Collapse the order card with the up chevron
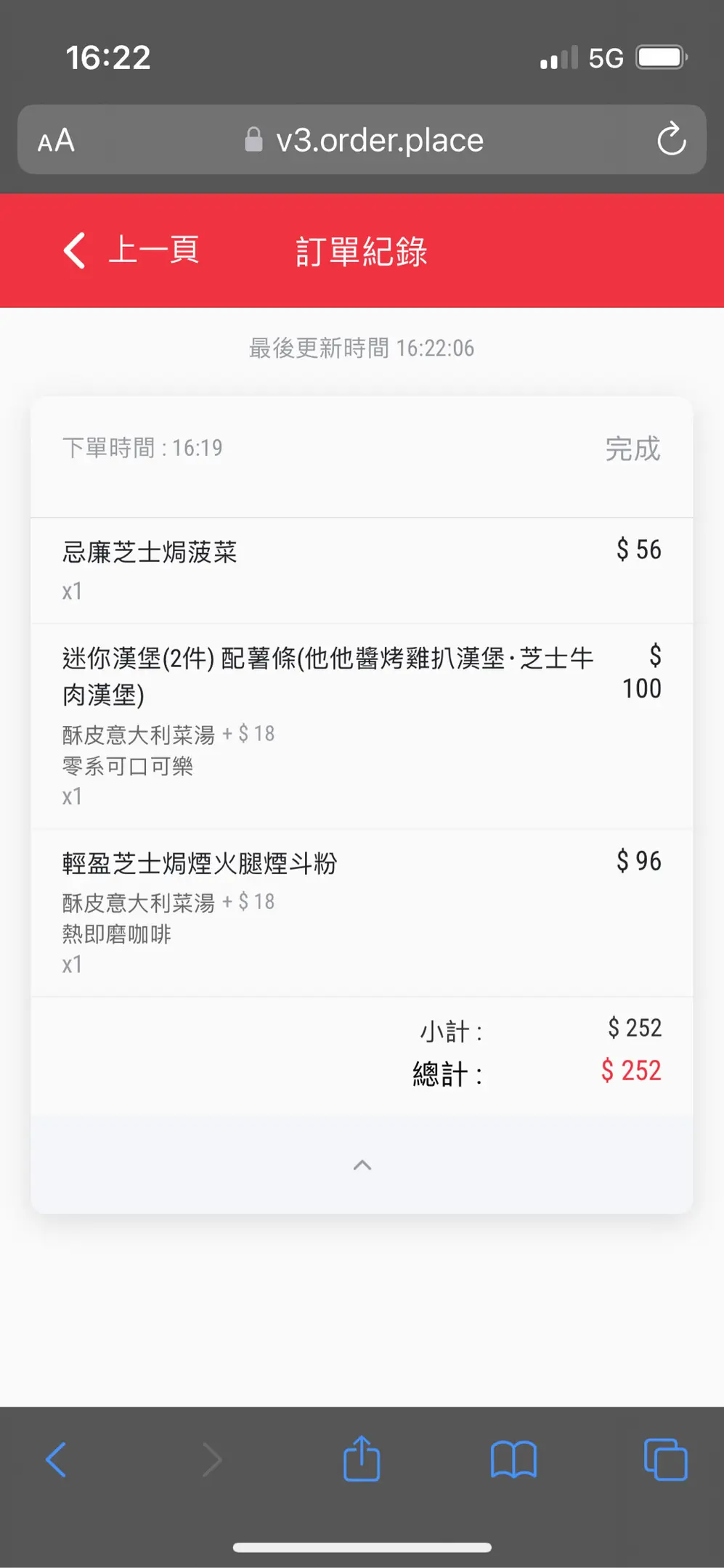This screenshot has height=1568, width=724. pos(362,1165)
